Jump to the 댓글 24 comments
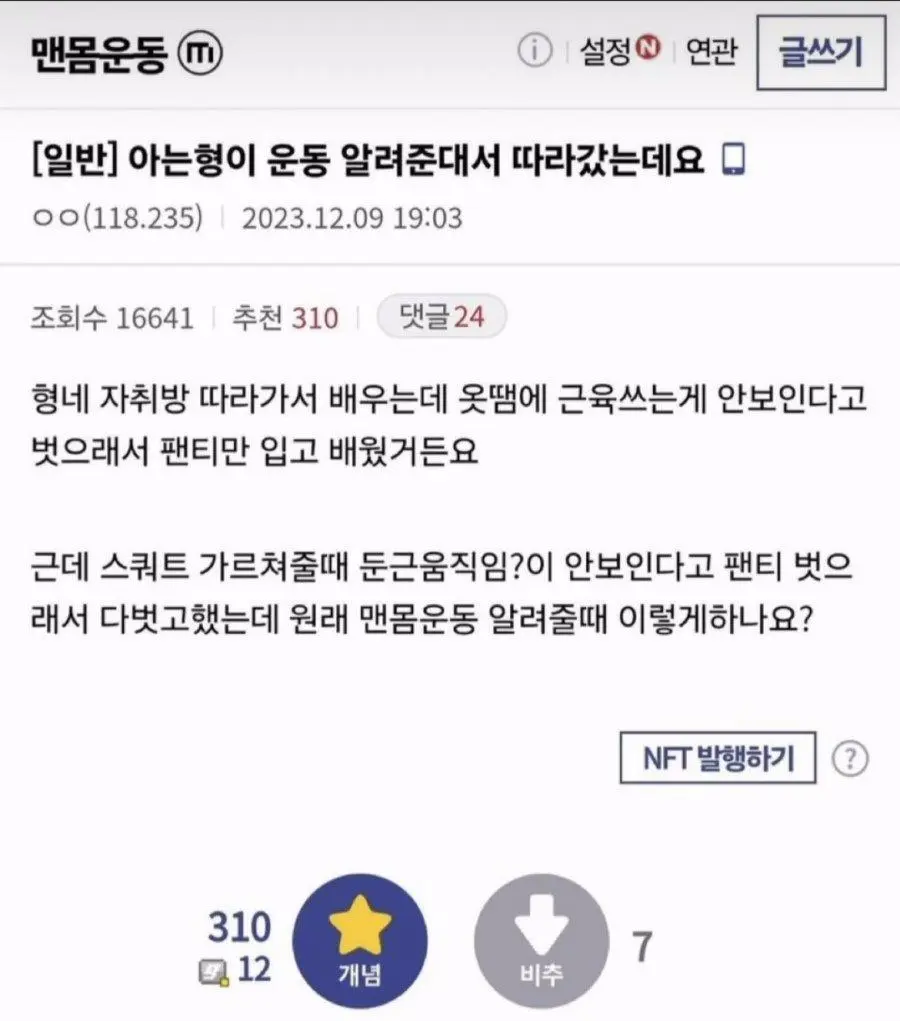The height and width of the screenshot is (1021, 900). click(x=442, y=317)
